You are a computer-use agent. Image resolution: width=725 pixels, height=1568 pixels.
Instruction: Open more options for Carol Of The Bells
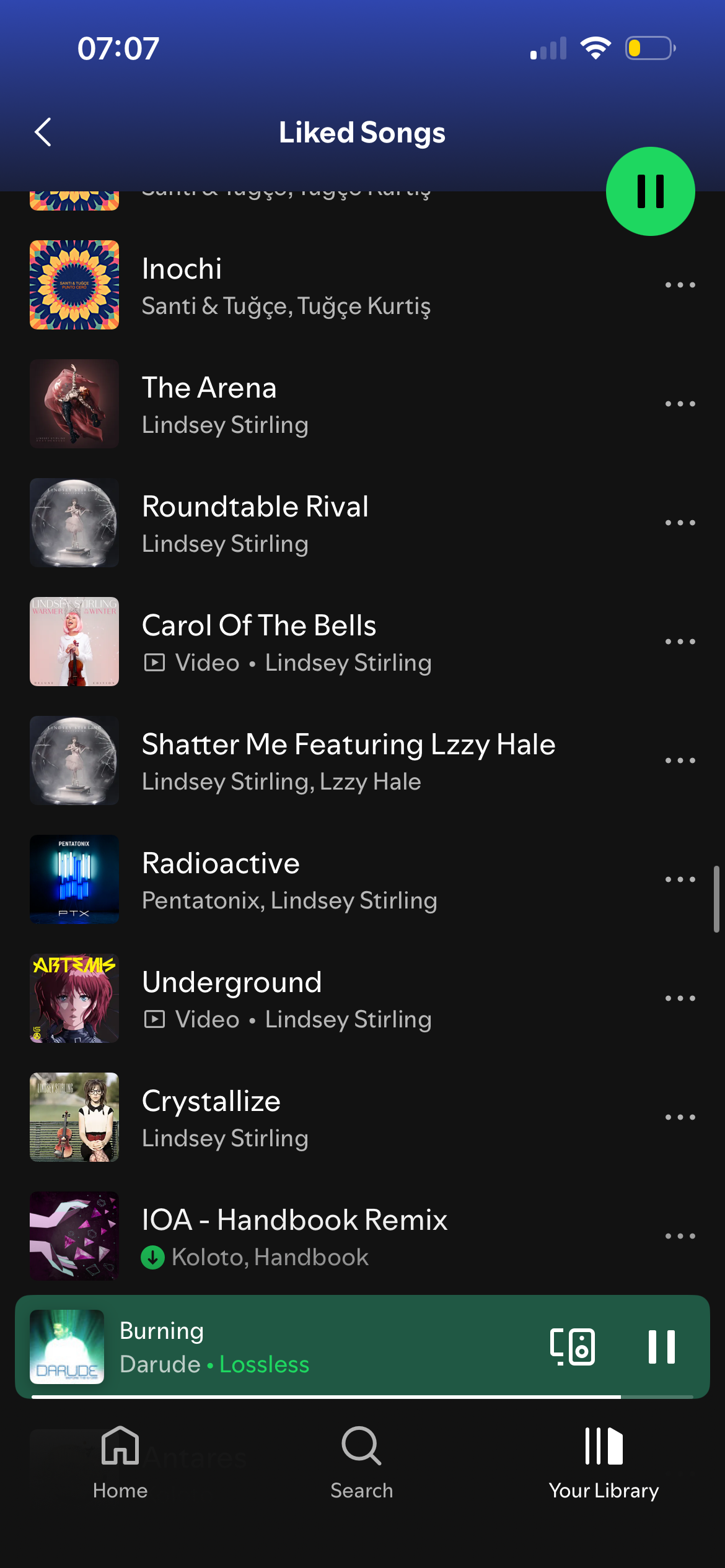680,642
